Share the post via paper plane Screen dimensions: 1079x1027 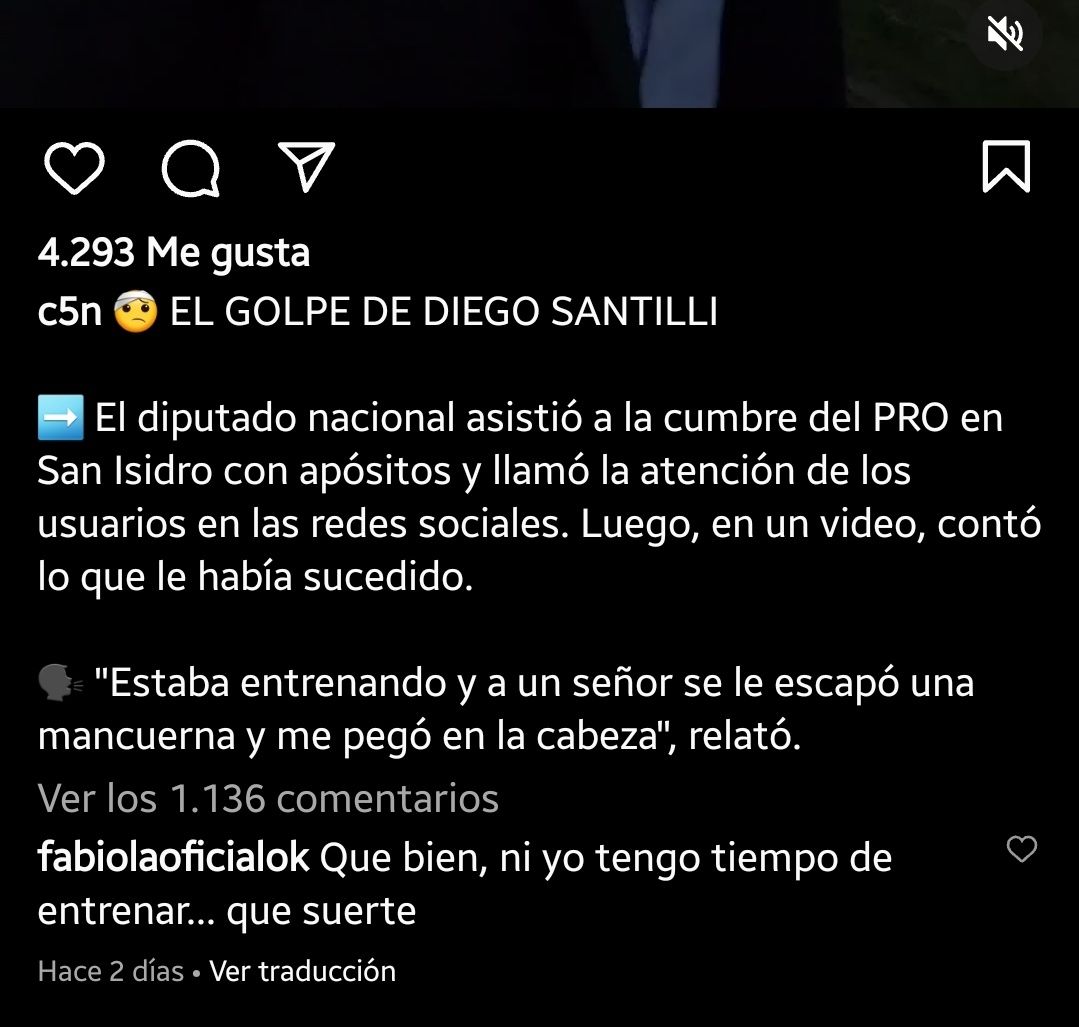[305, 167]
